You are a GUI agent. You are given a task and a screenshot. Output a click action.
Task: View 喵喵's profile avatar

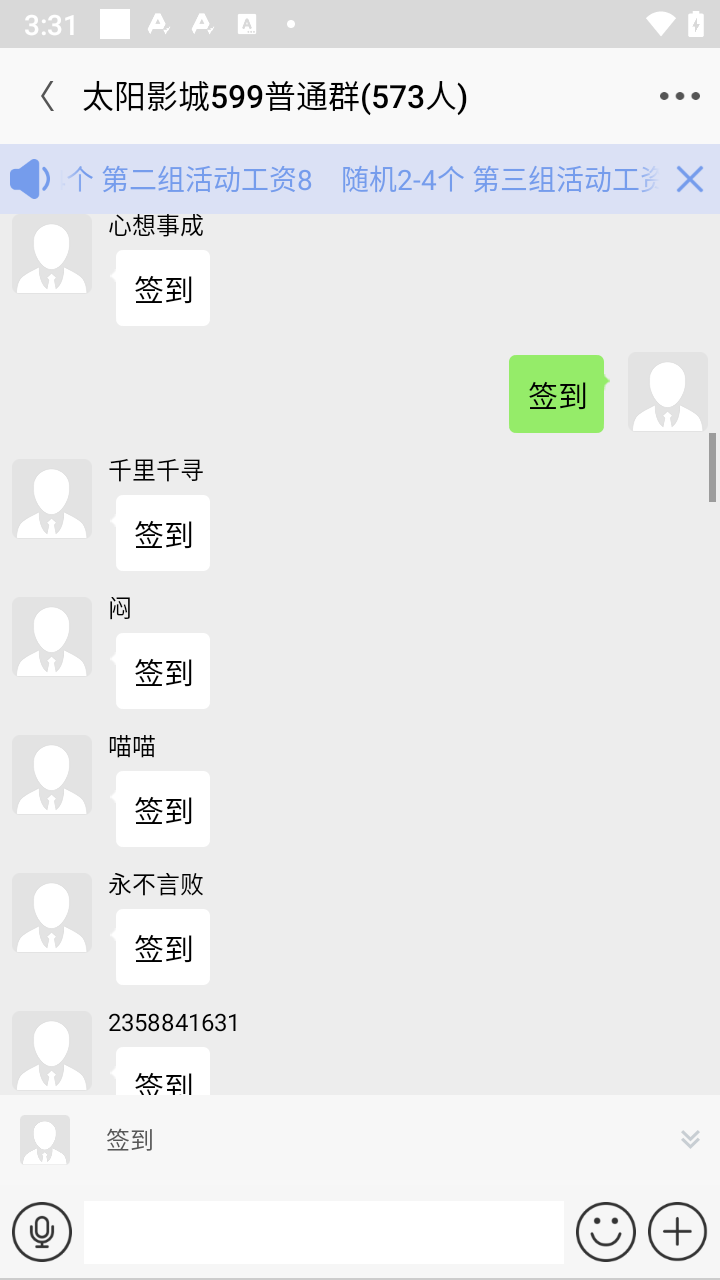pos(51,775)
